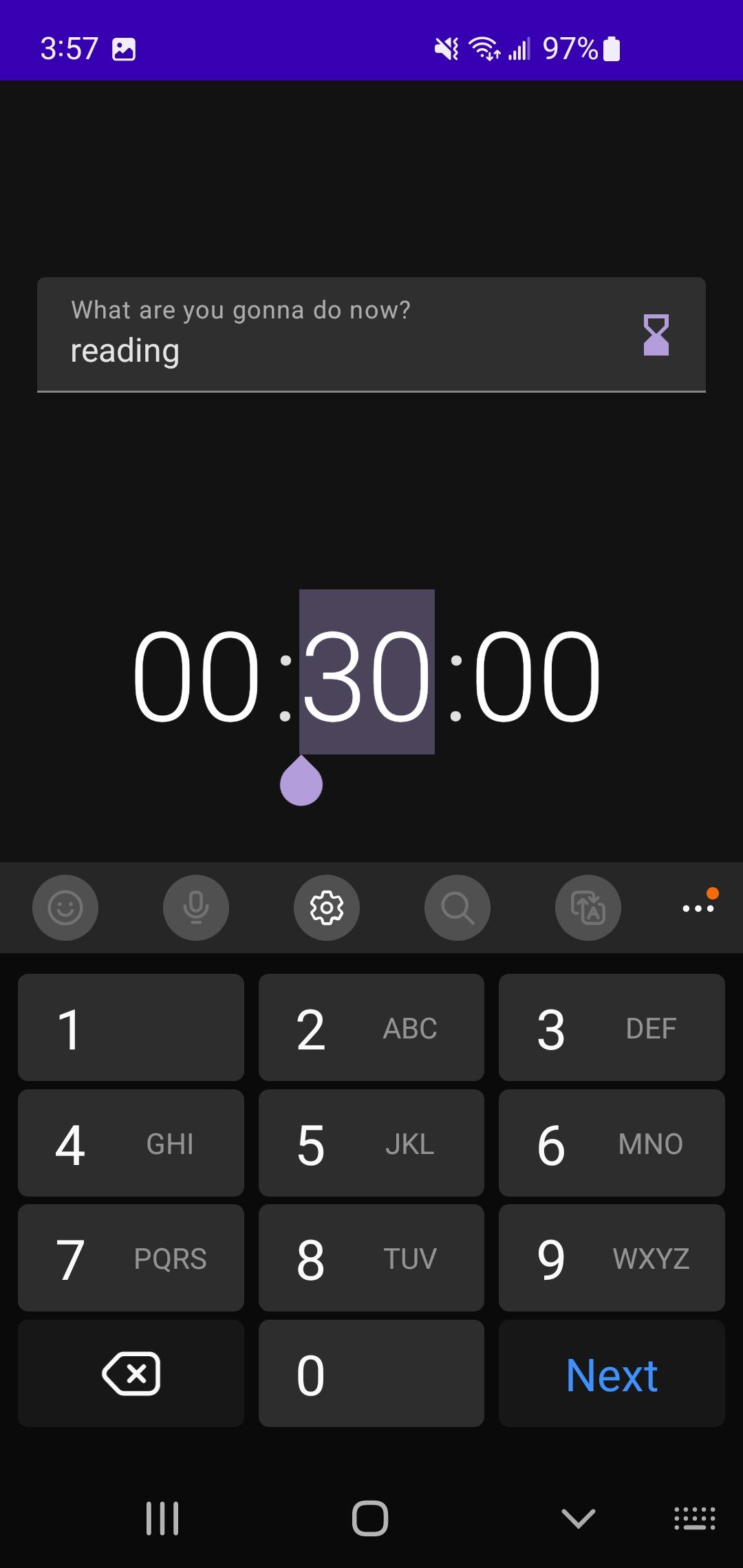Viewport: 743px width, 1568px height.
Task: Tap the hourglass icon in the task field
Action: pos(656,335)
